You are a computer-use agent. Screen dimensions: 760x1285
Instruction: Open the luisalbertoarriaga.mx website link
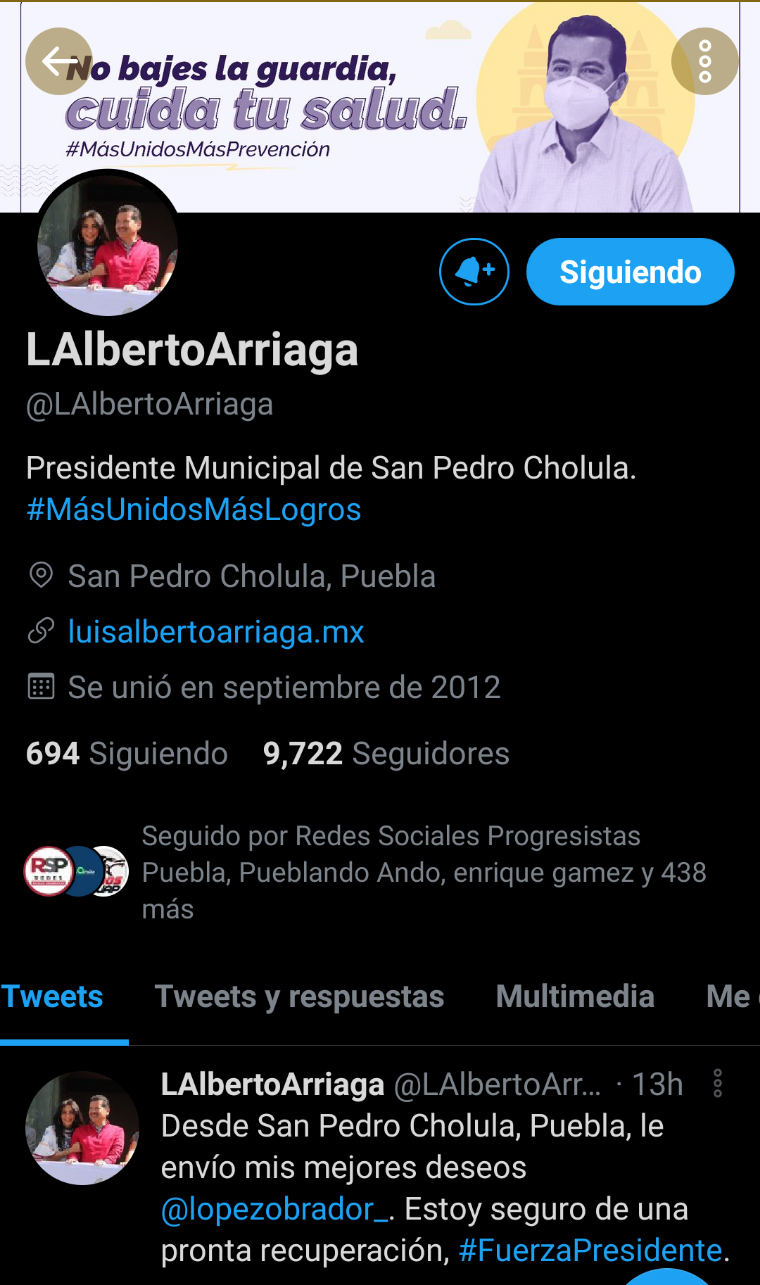tap(215, 631)
